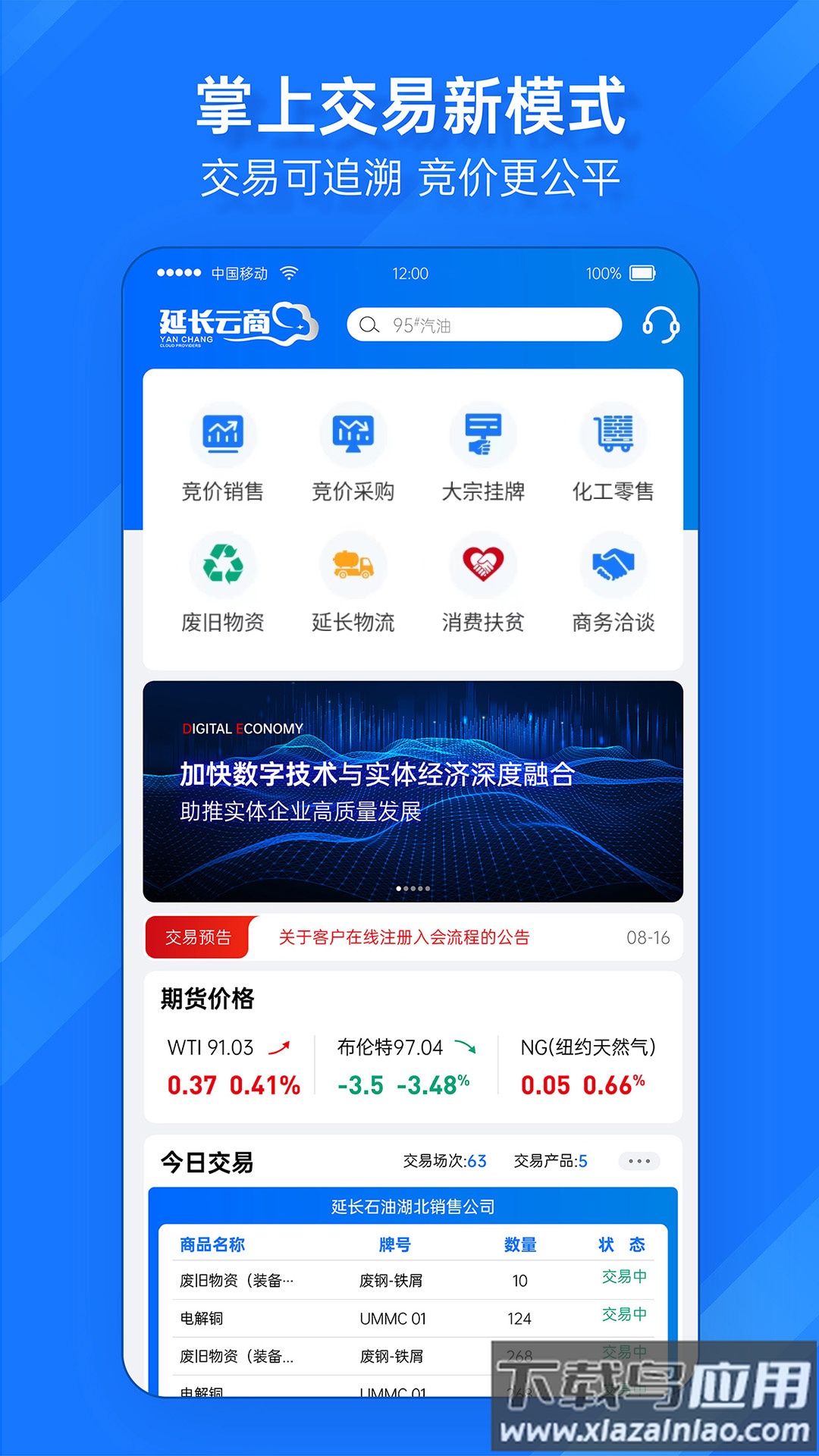Open the 延长物流 logistics truck icon

[353, 565]
